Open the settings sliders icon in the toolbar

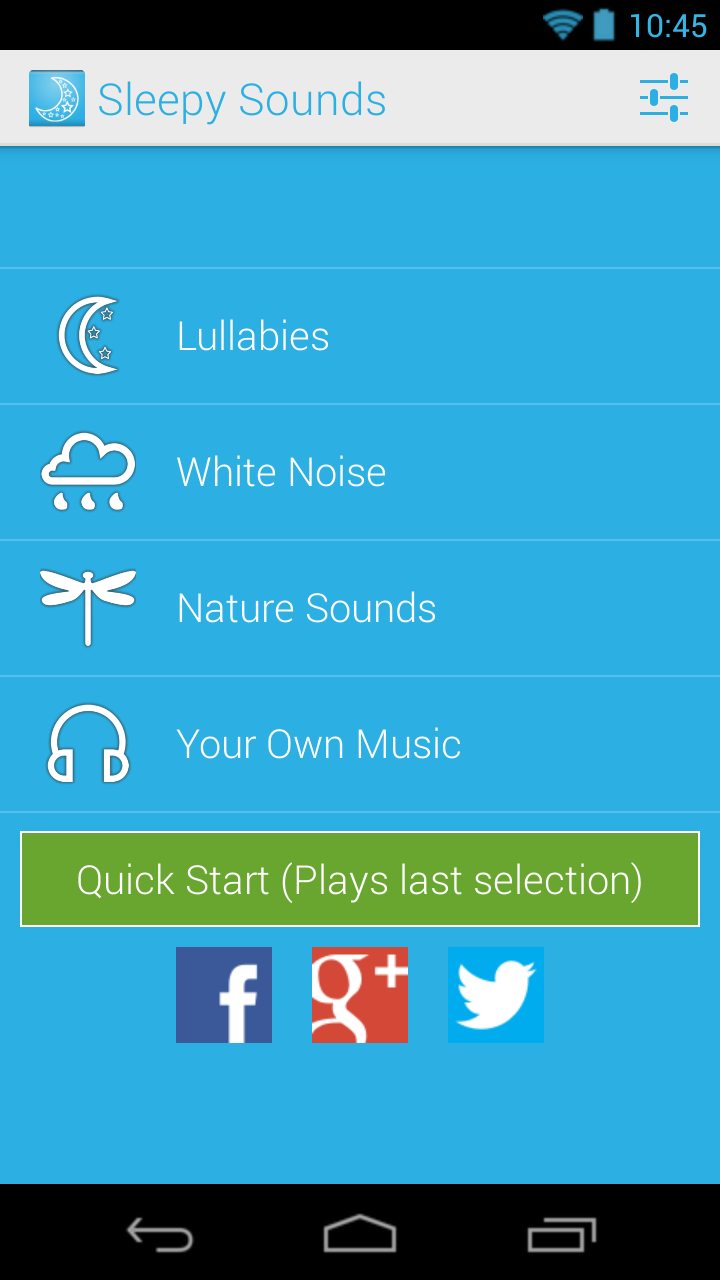click(664, 97)
